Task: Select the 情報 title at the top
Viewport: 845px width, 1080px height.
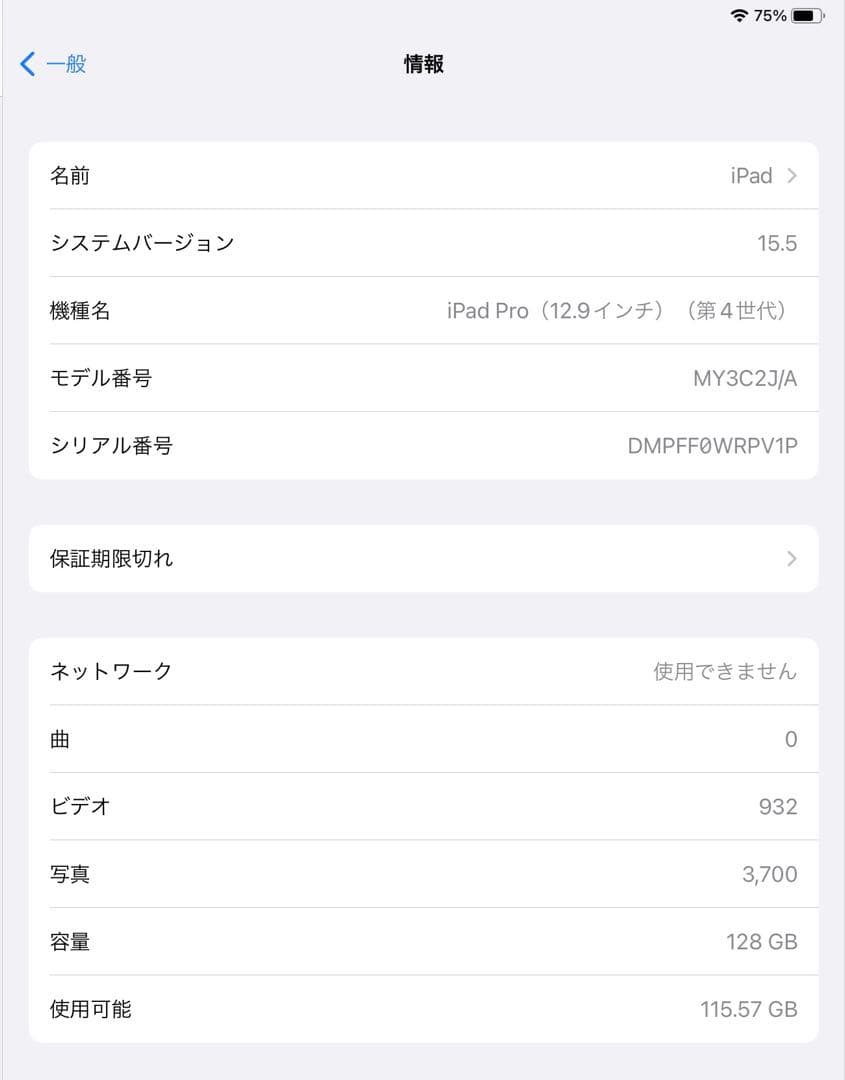Action: pyautogui.click(x=422, y=64)
